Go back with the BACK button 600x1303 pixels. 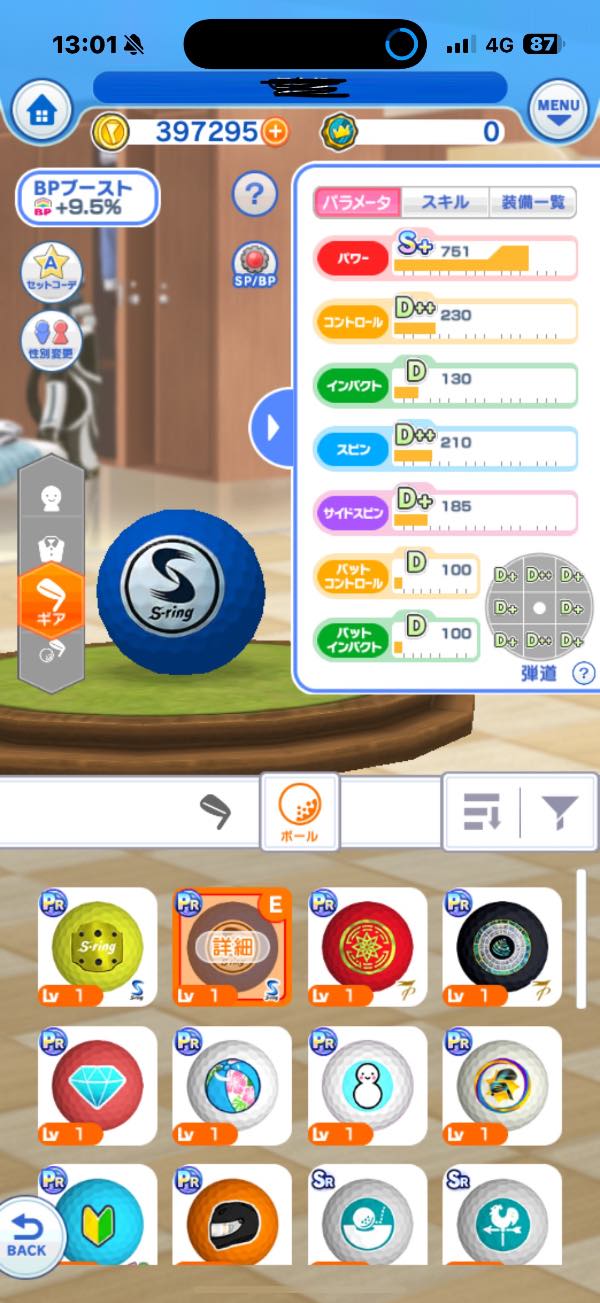[x=28, y=1235]
